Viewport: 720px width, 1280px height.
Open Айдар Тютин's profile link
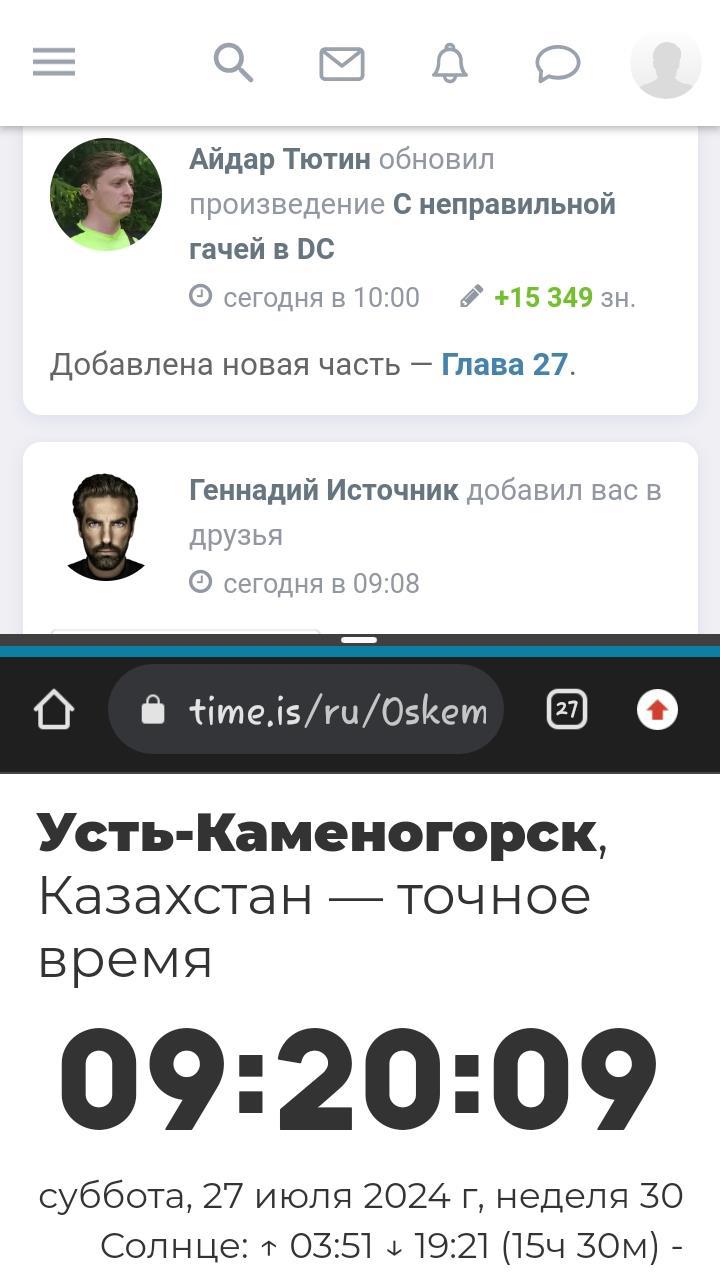280,159
